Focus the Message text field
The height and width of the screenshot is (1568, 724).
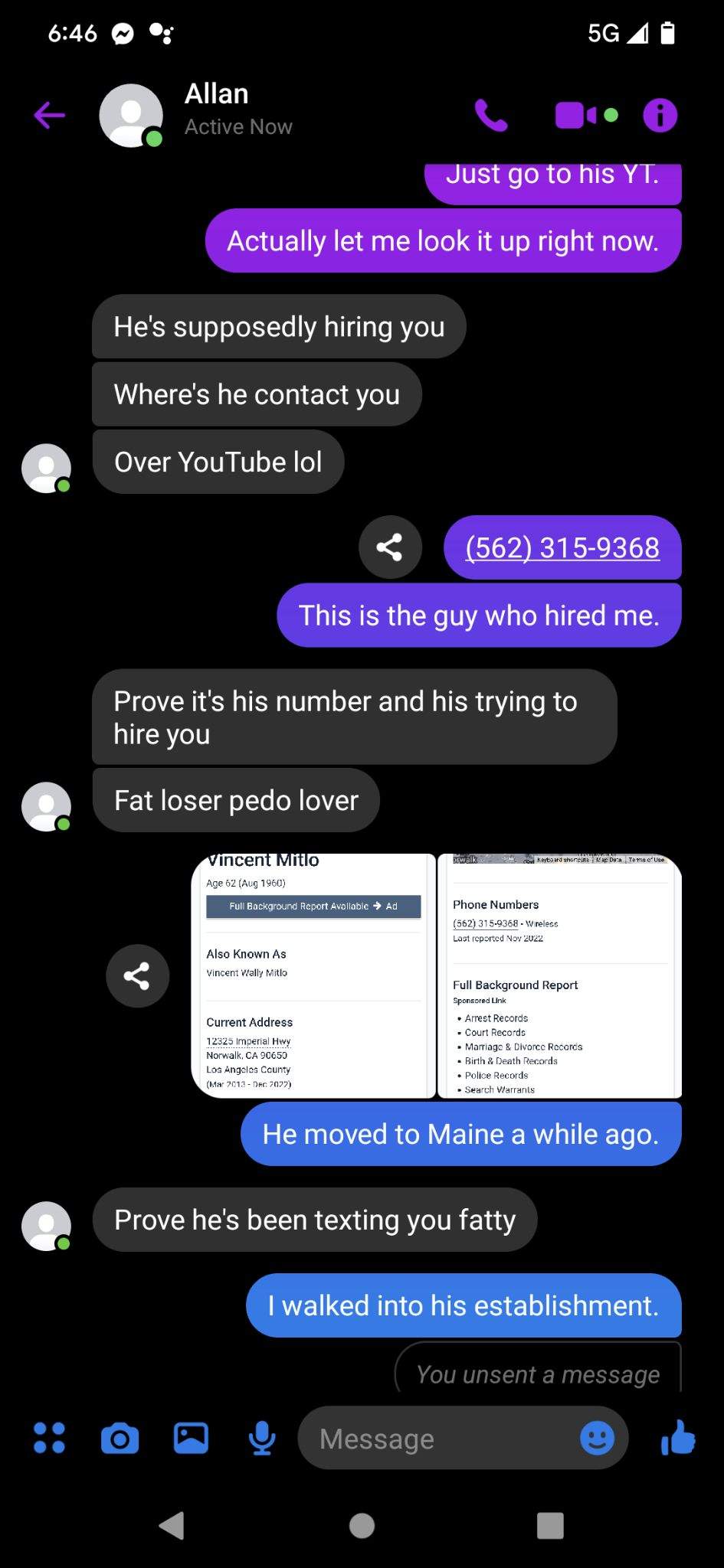pyautogui.click(x=437, y=1438)
